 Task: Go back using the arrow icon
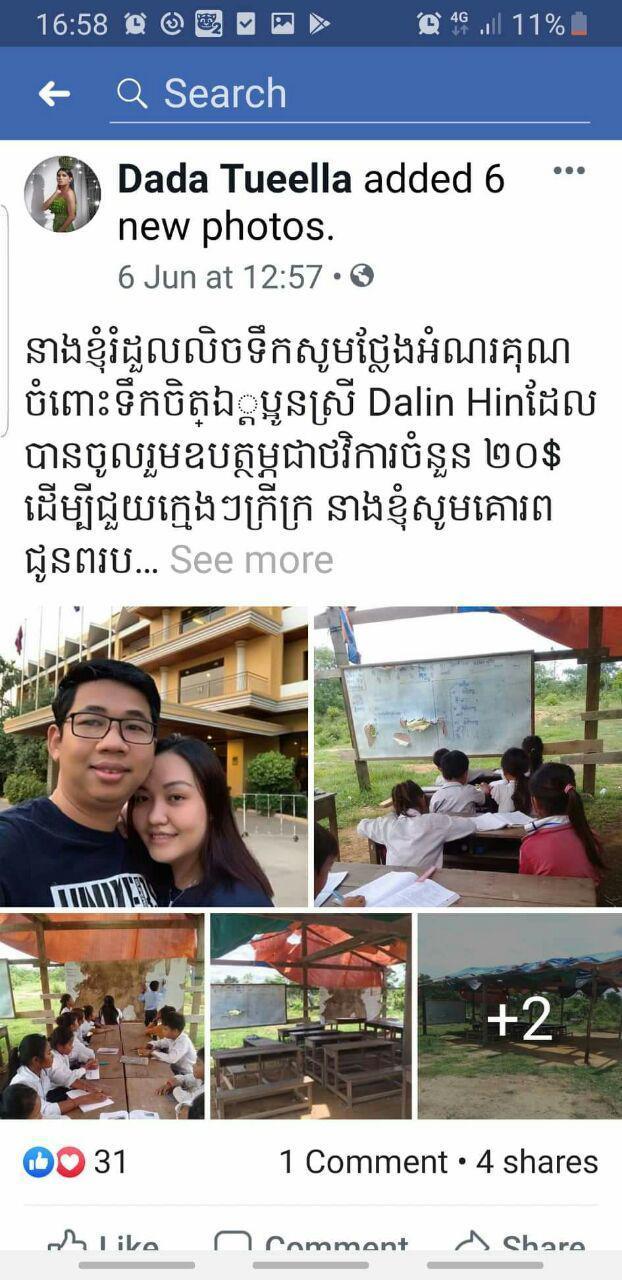point(54,94)
